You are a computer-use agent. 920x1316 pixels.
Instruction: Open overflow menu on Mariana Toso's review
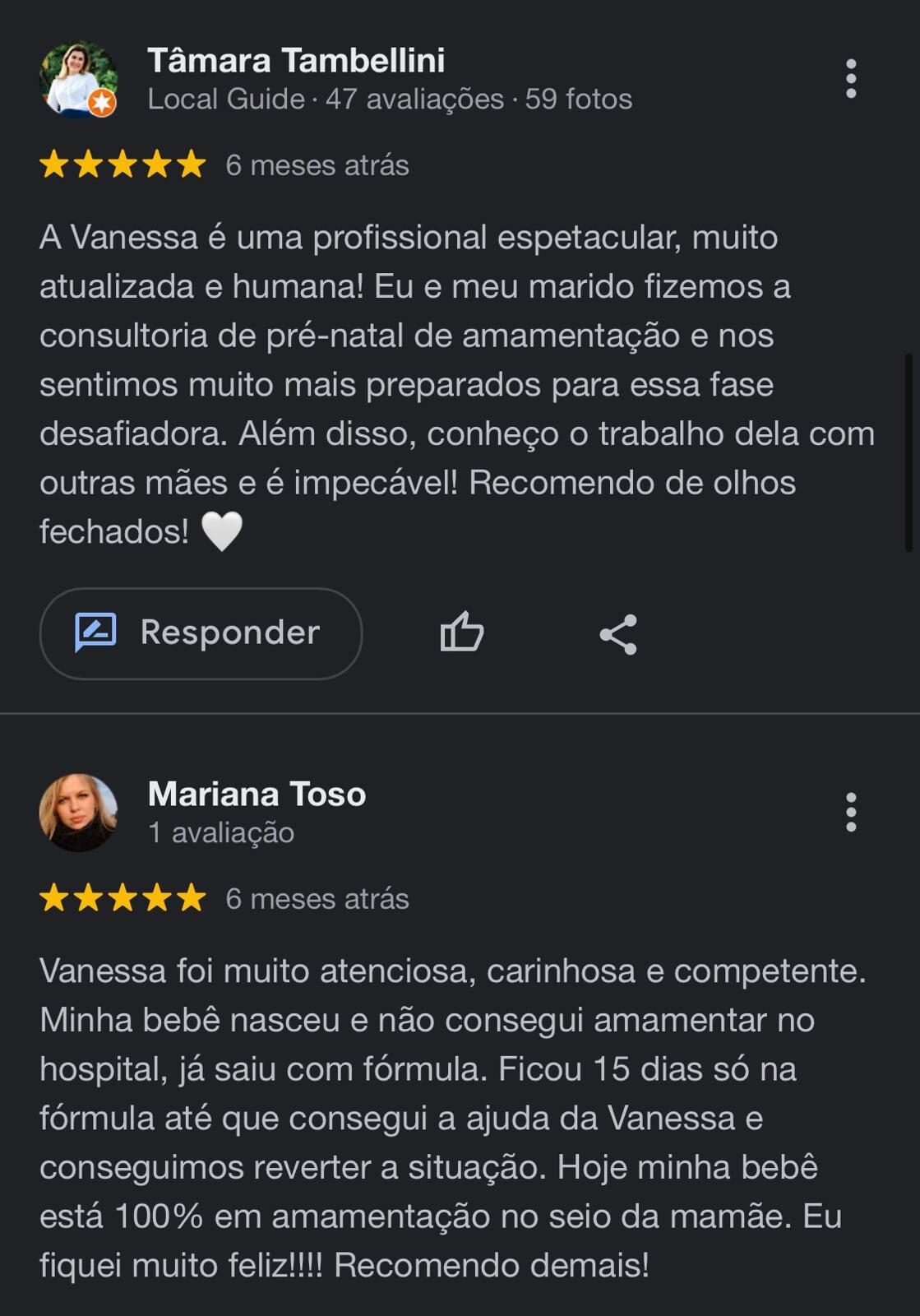[851, 813]
